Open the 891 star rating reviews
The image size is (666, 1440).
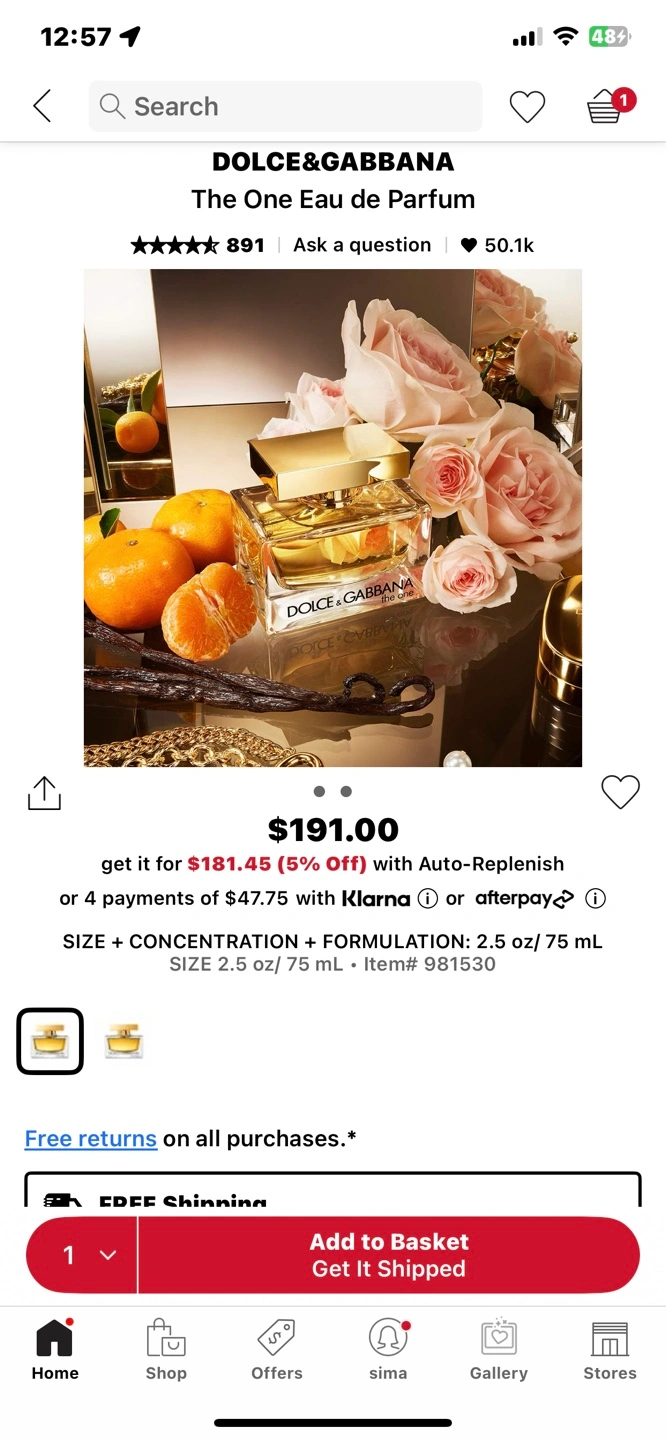(197, 245)
